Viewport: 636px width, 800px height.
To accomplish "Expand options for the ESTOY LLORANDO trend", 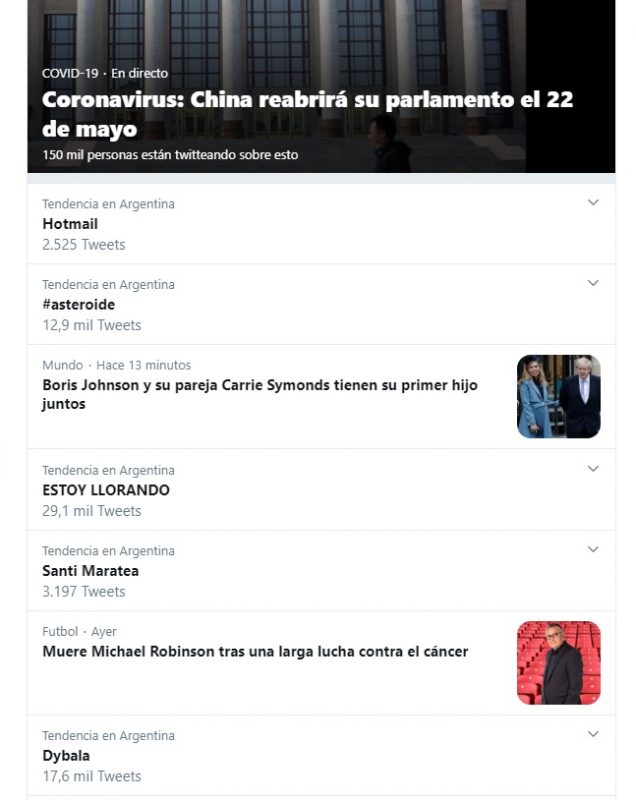I will 593,469.
